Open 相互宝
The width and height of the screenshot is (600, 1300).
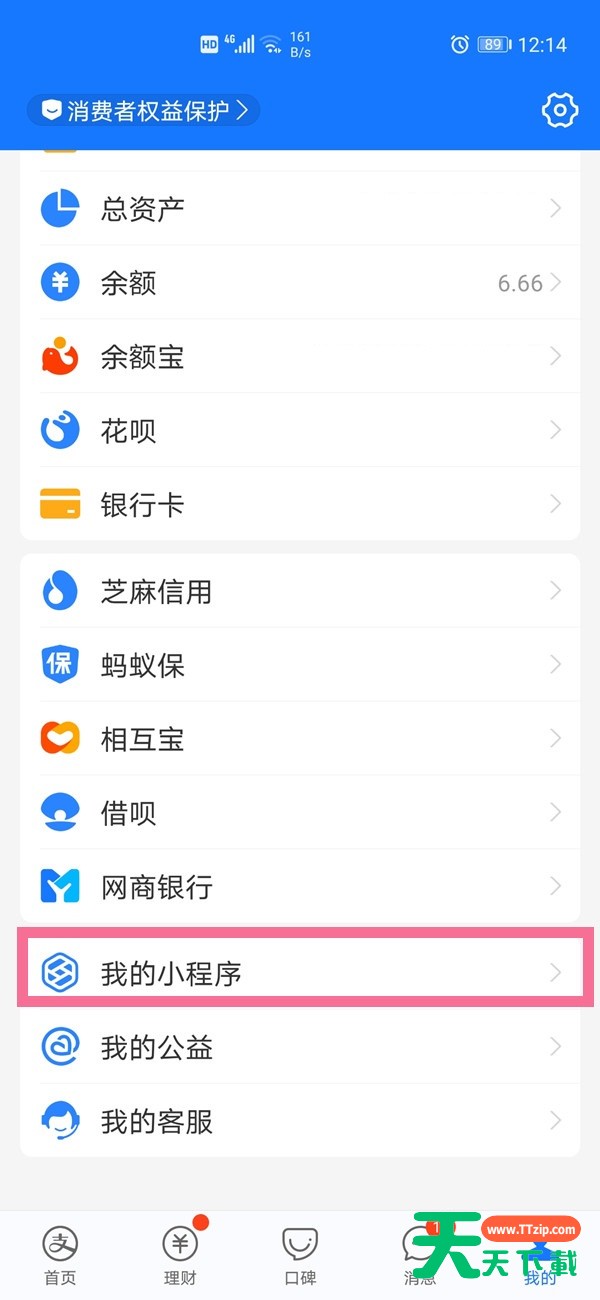click(x=300, y=739)
